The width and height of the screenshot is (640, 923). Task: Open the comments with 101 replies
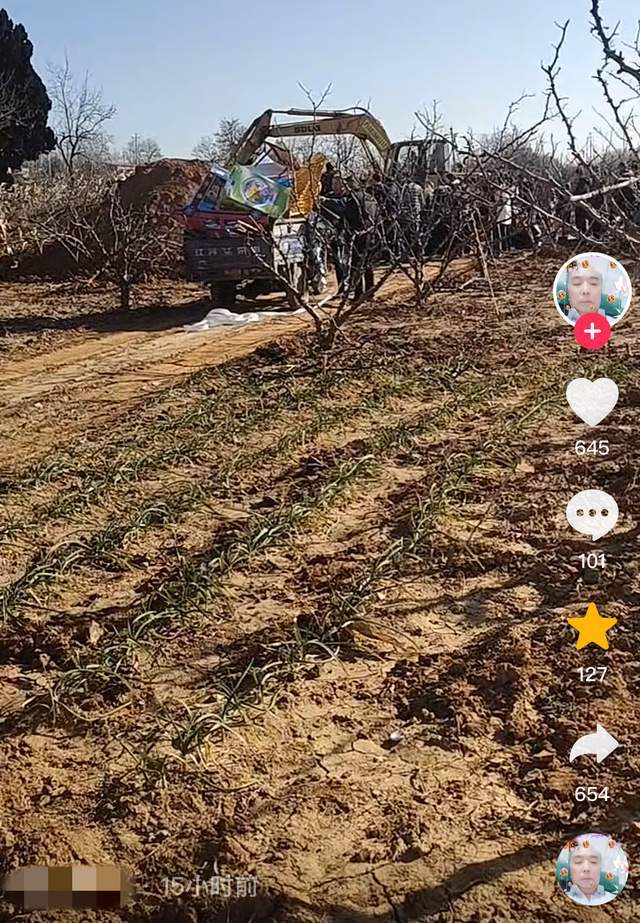592,514
